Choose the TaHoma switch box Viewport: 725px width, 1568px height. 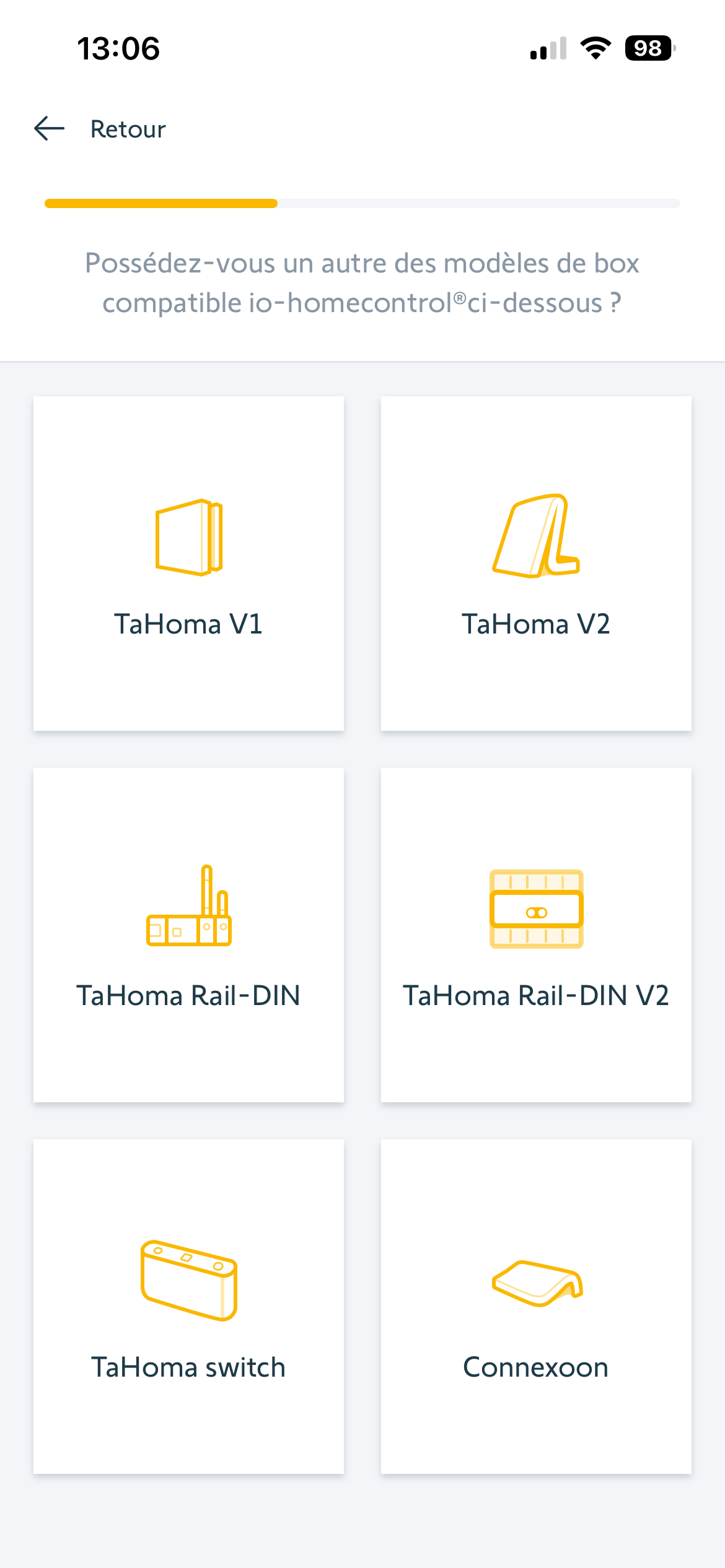pyautogui.click(x=188, y=1307)
